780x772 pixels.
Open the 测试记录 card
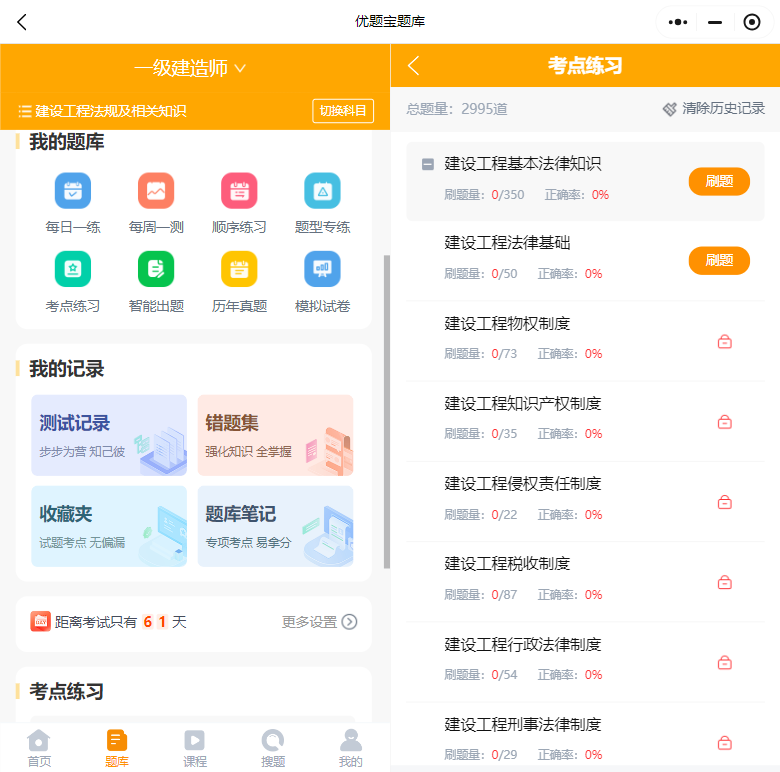[x=109, y=435]
